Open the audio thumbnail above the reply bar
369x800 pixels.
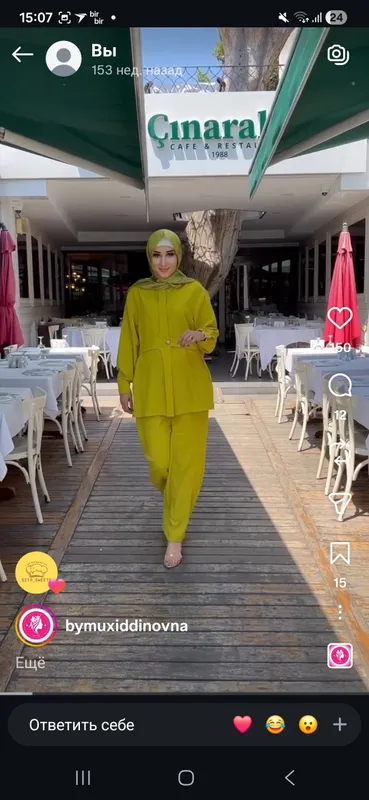coord(340,656)
